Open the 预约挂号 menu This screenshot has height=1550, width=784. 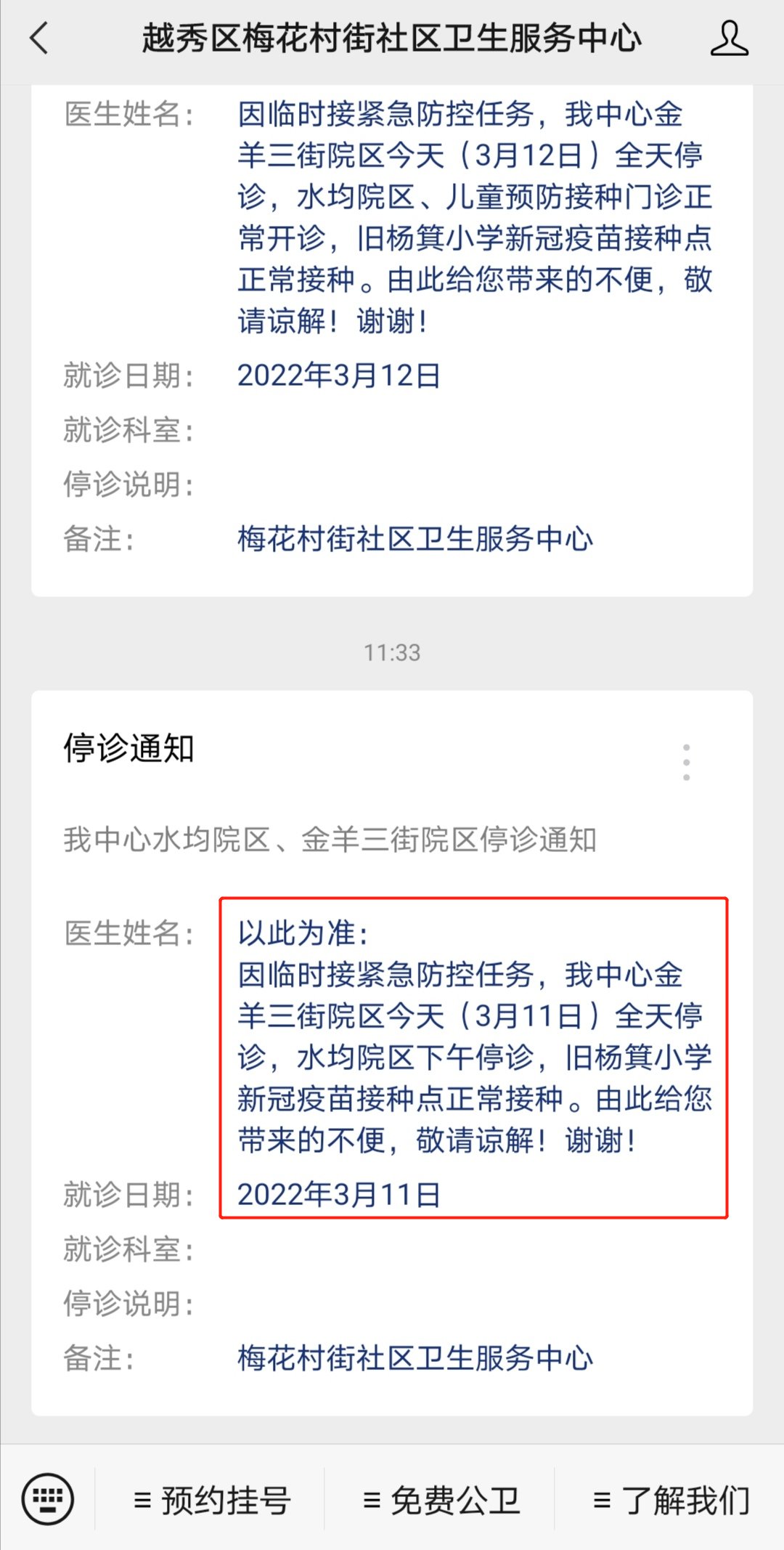[212, 1500]
